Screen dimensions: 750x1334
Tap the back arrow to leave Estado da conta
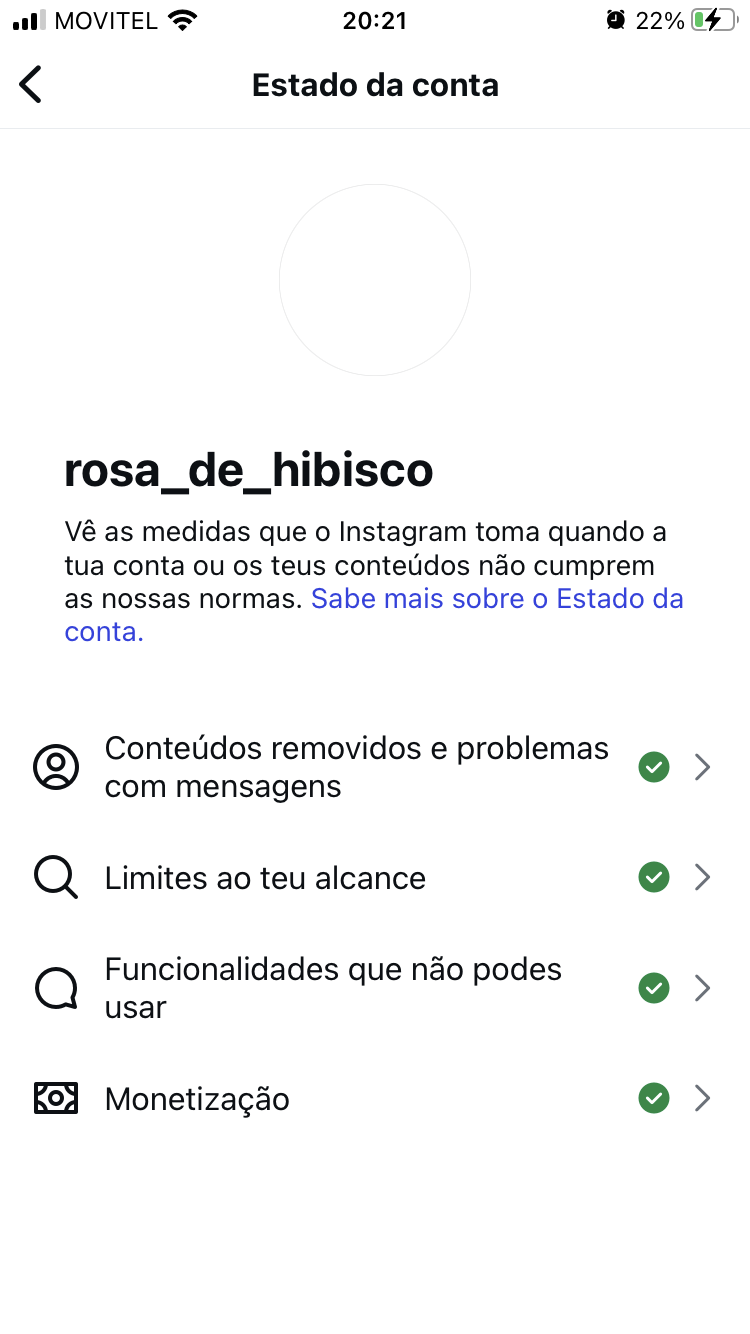(x=30, y=84)
